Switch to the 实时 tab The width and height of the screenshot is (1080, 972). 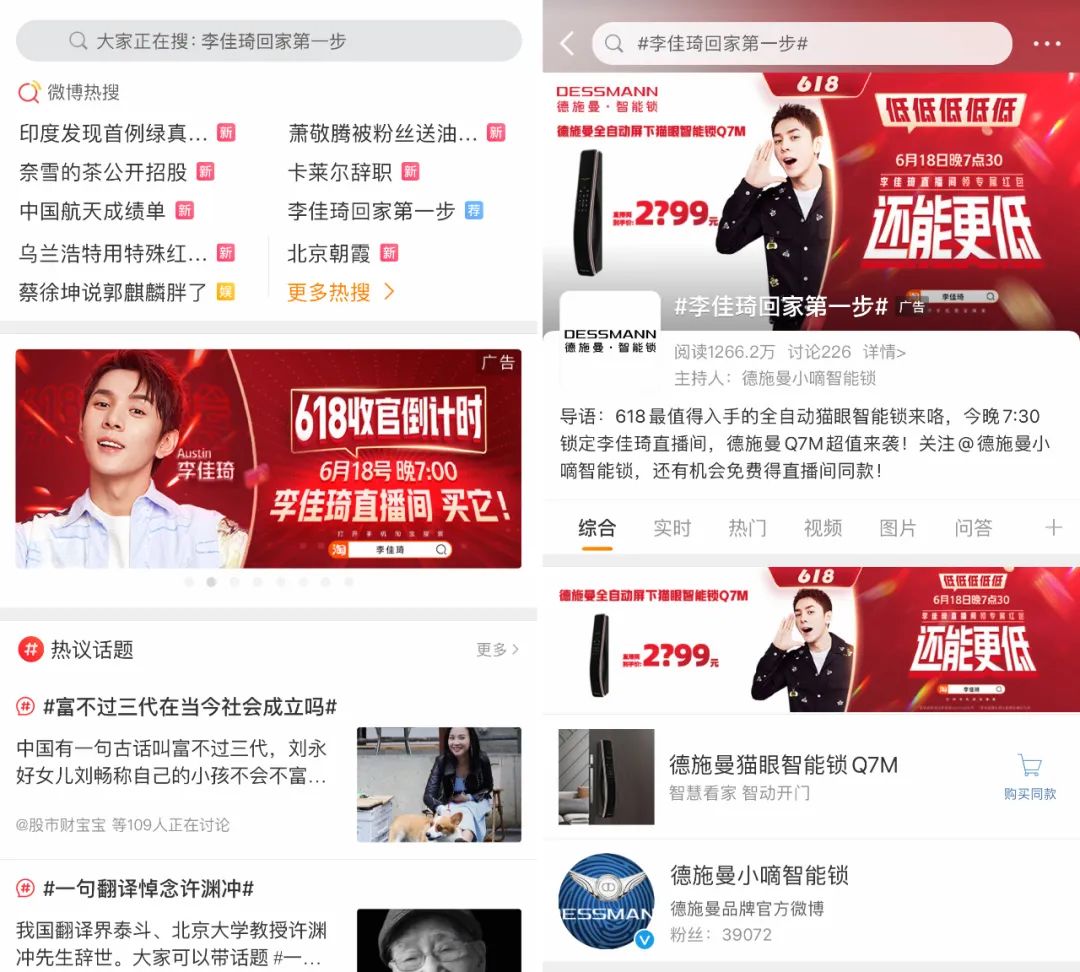pos(672,528)
